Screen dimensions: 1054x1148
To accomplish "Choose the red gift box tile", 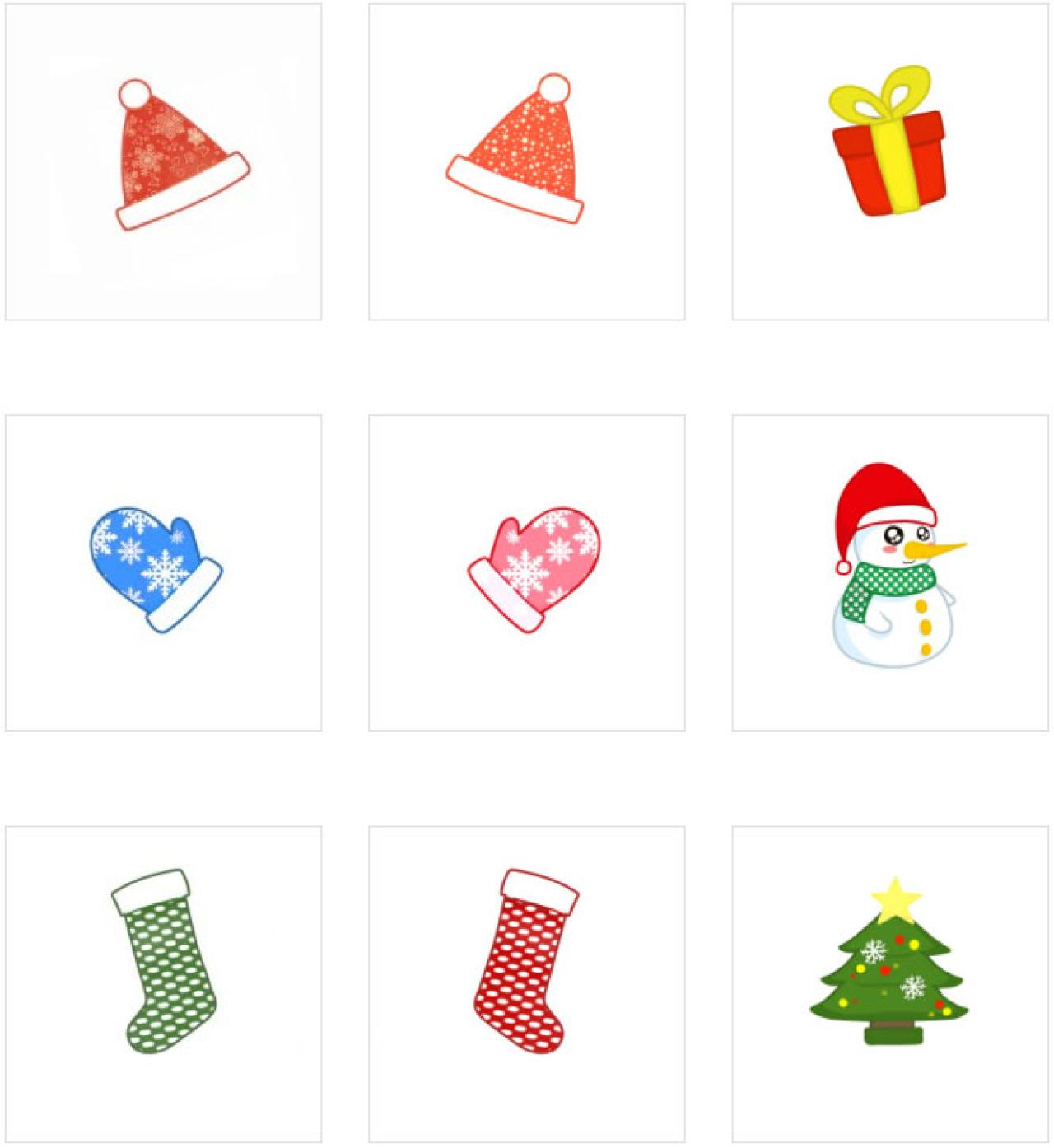I will 889,162.
